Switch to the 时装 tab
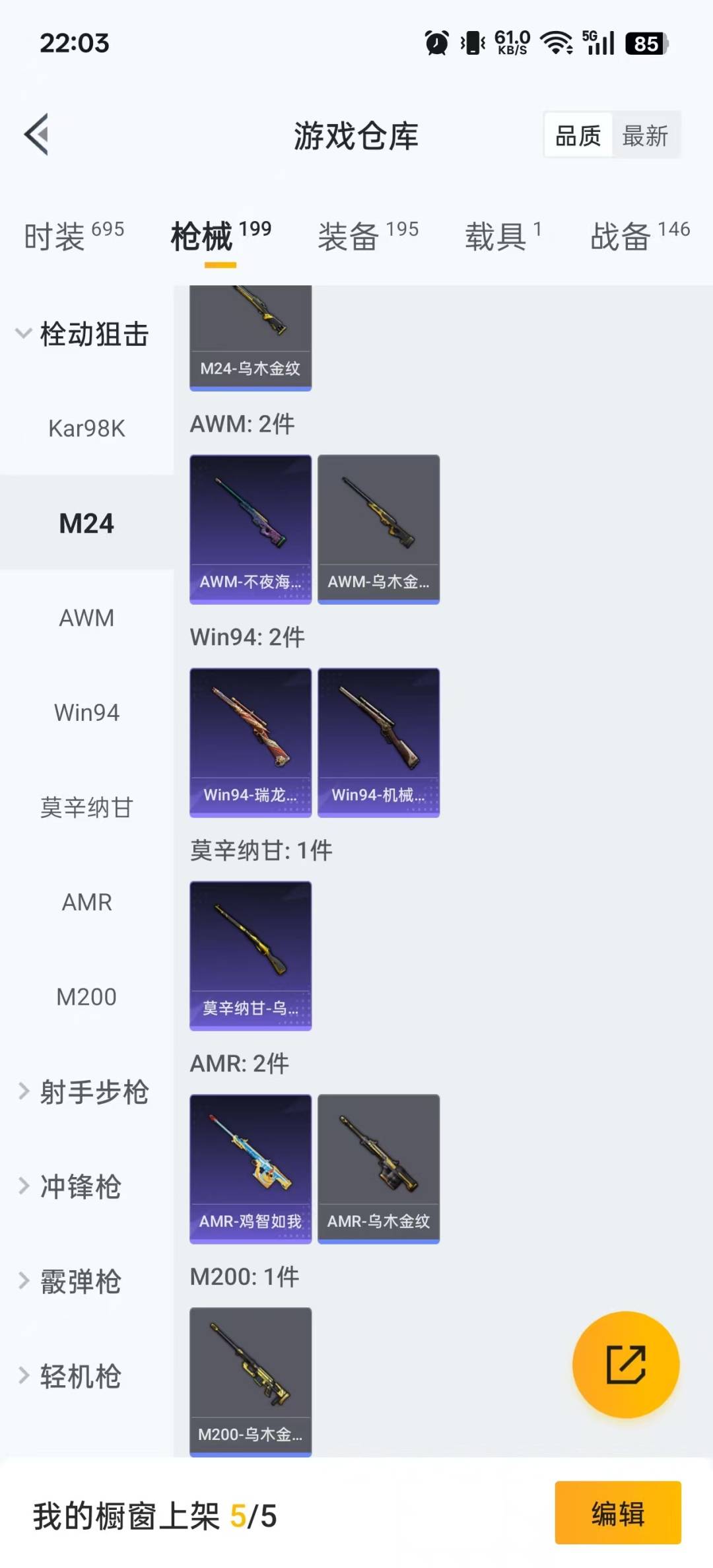The image size is (713, 1568). pos(73,236)
